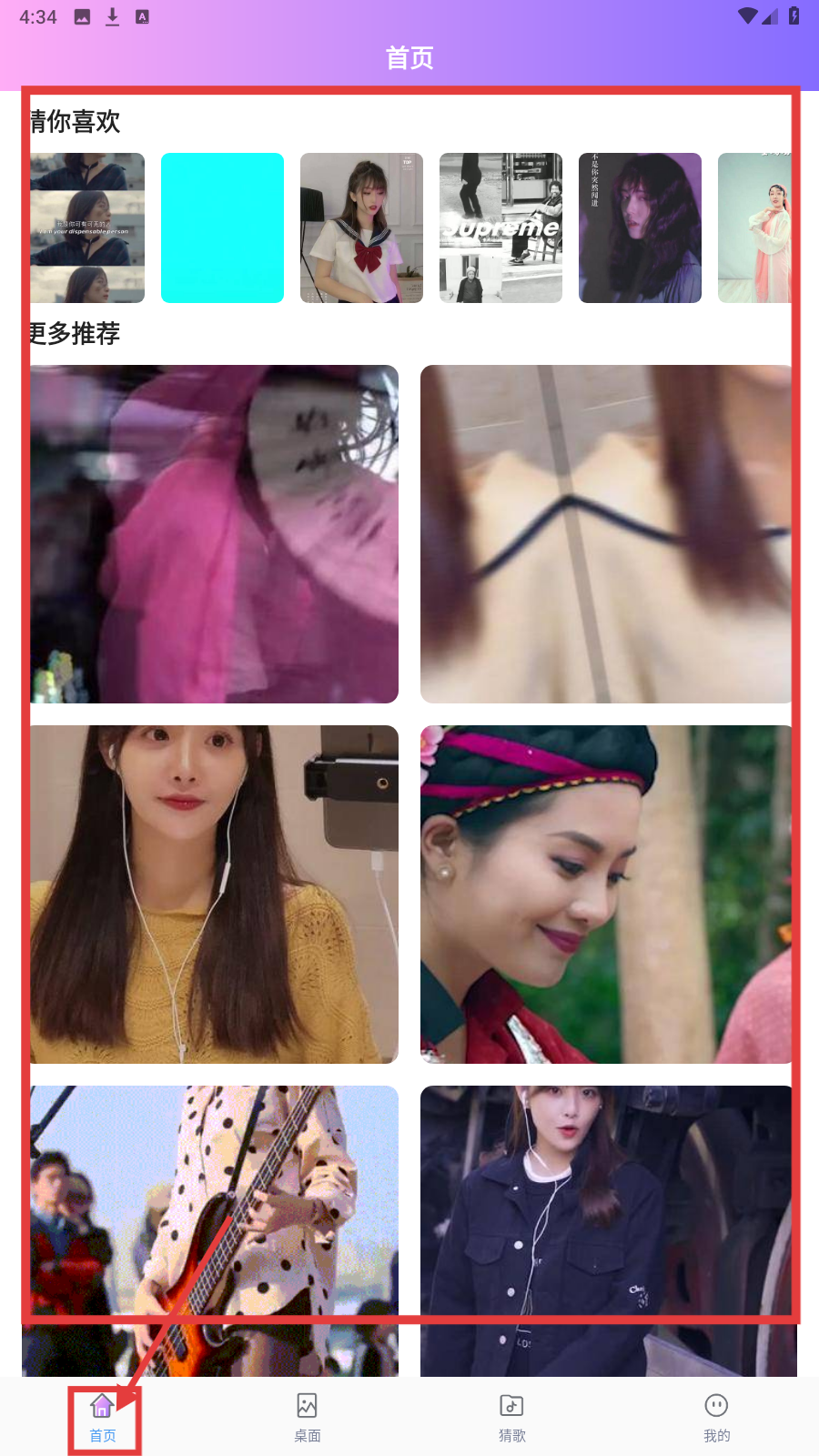This screenshot has height=1456, width=819.
Task: Go to the 猜歌 tab
Action: pos(511,1418)
